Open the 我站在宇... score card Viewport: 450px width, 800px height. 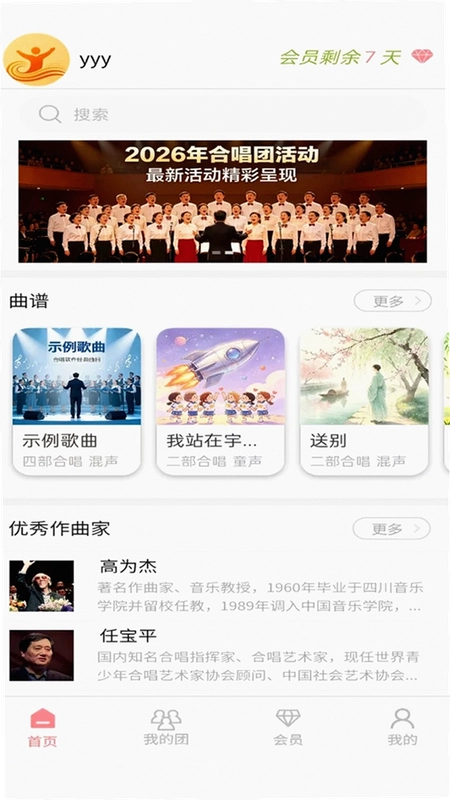coord(220,402)
